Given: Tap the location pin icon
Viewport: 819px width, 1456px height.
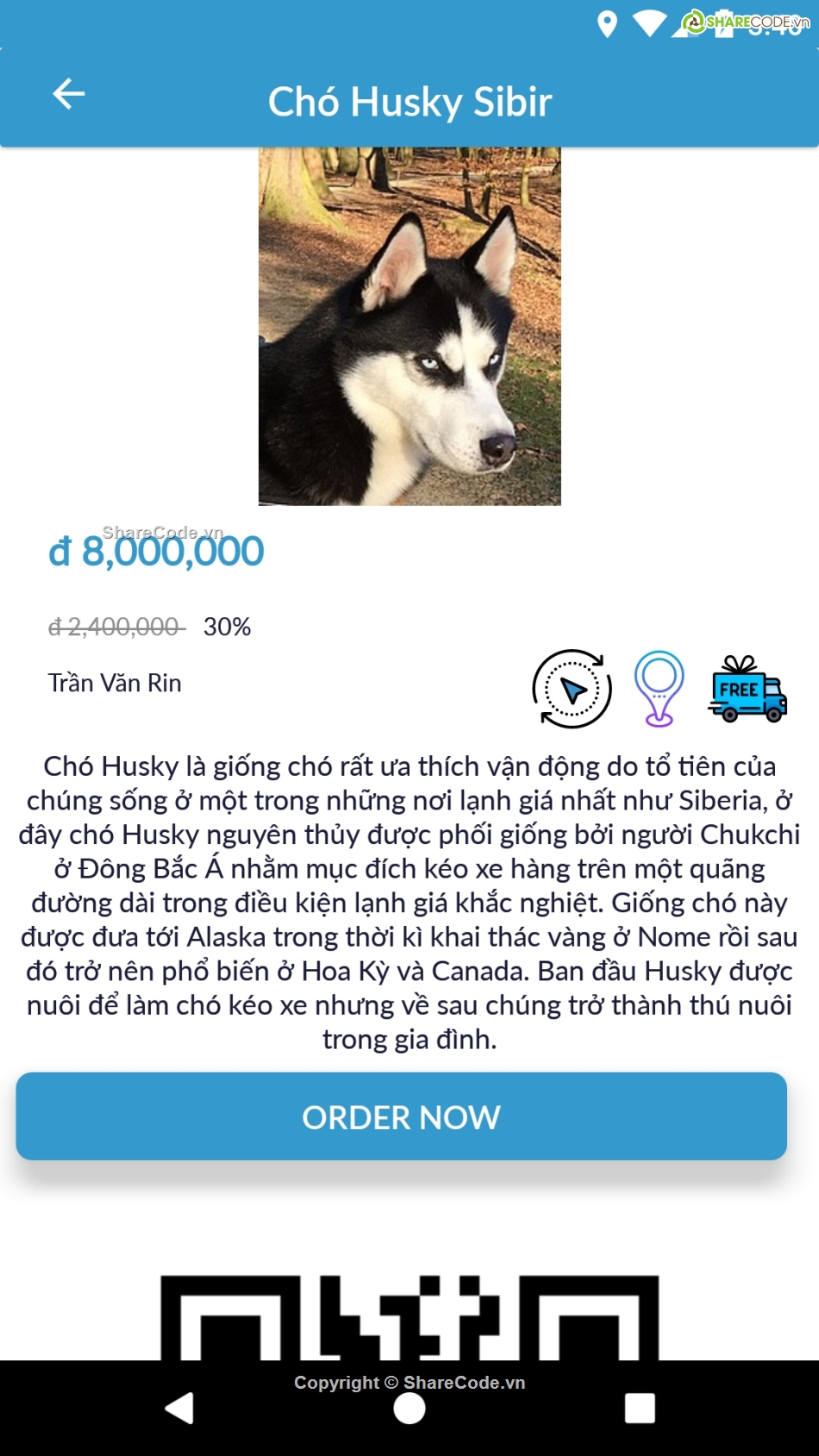Looking at the screenshot, I should (660, 688).
